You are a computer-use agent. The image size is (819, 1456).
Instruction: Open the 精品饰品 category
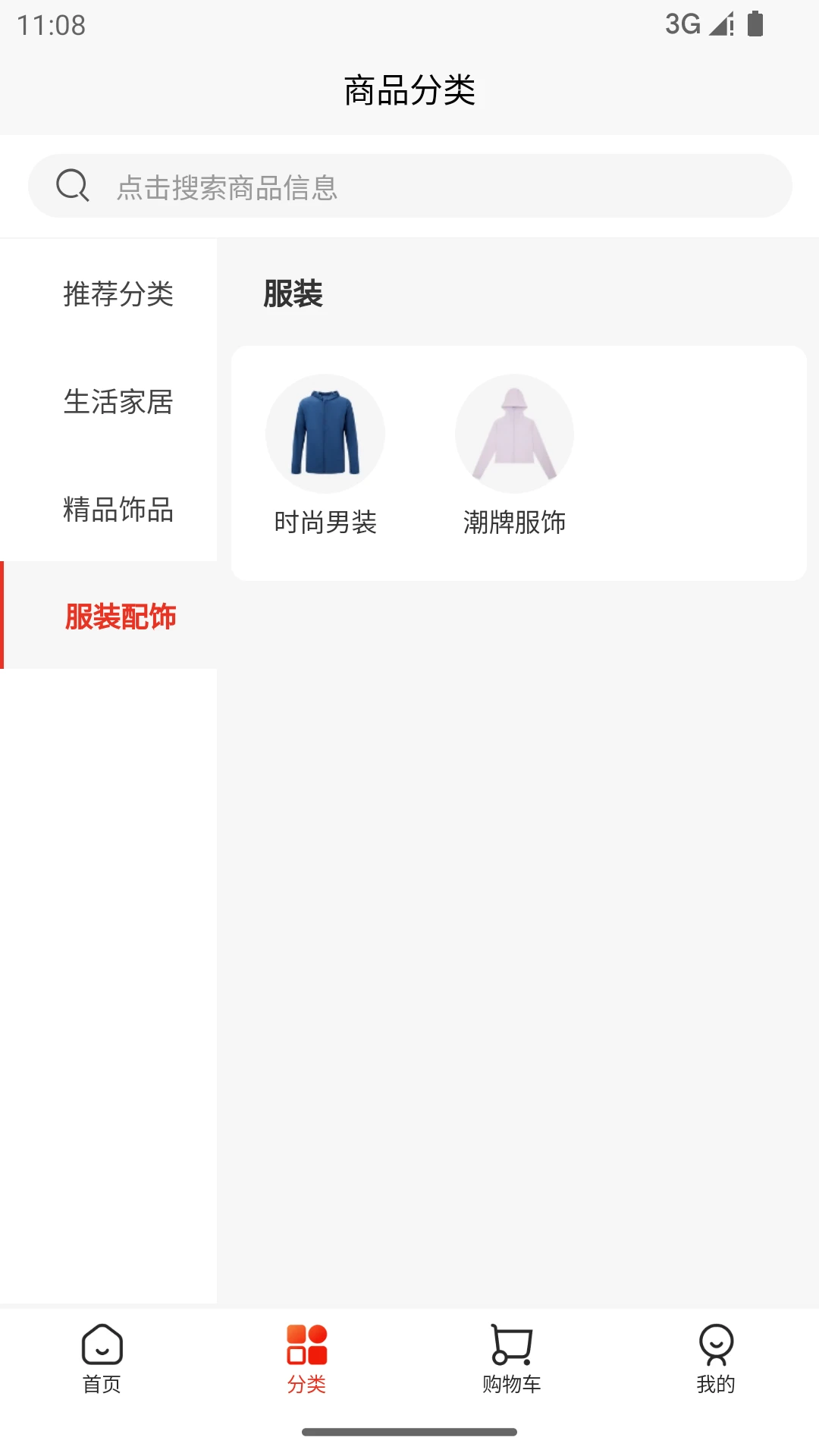(x=118, y=509)
